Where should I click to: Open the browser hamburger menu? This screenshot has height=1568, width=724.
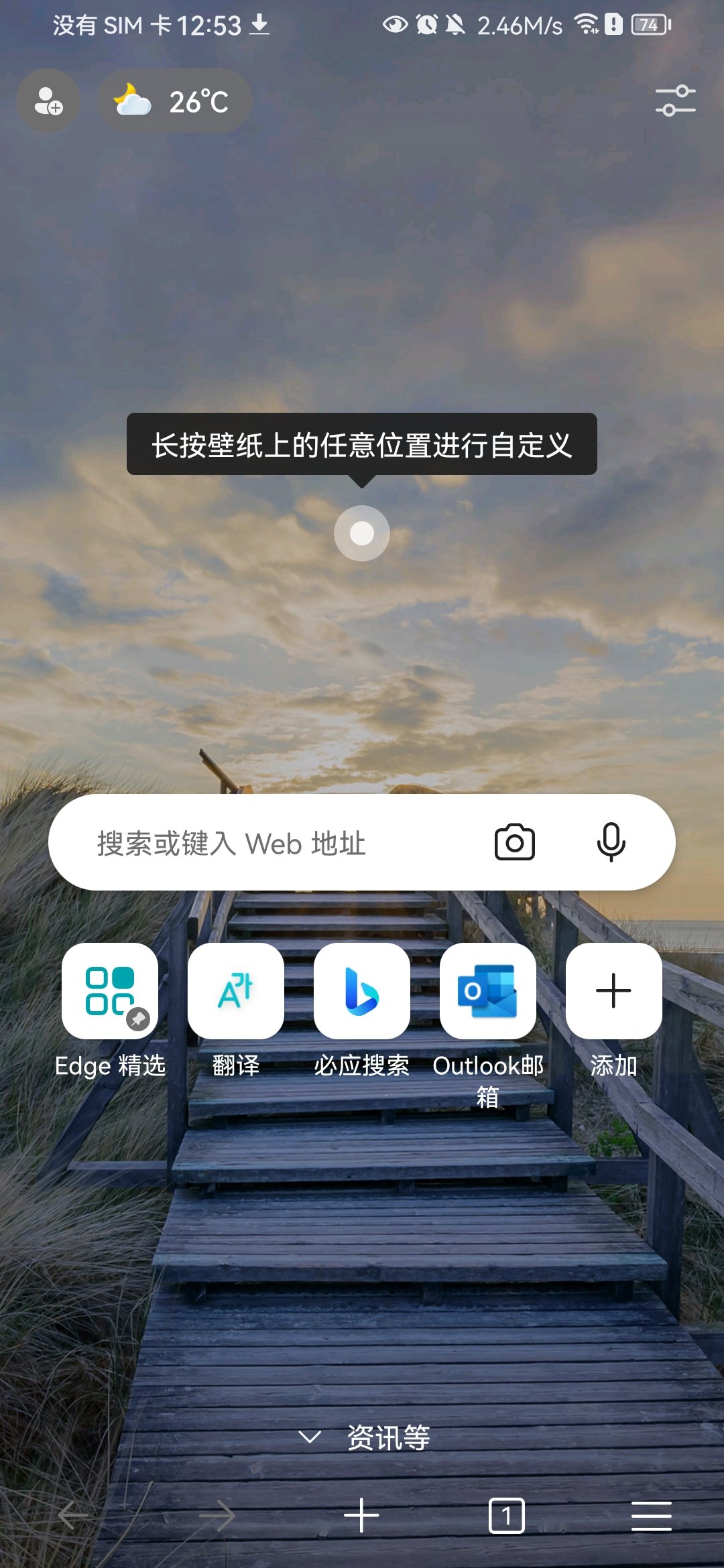(x=651, y=1516)
